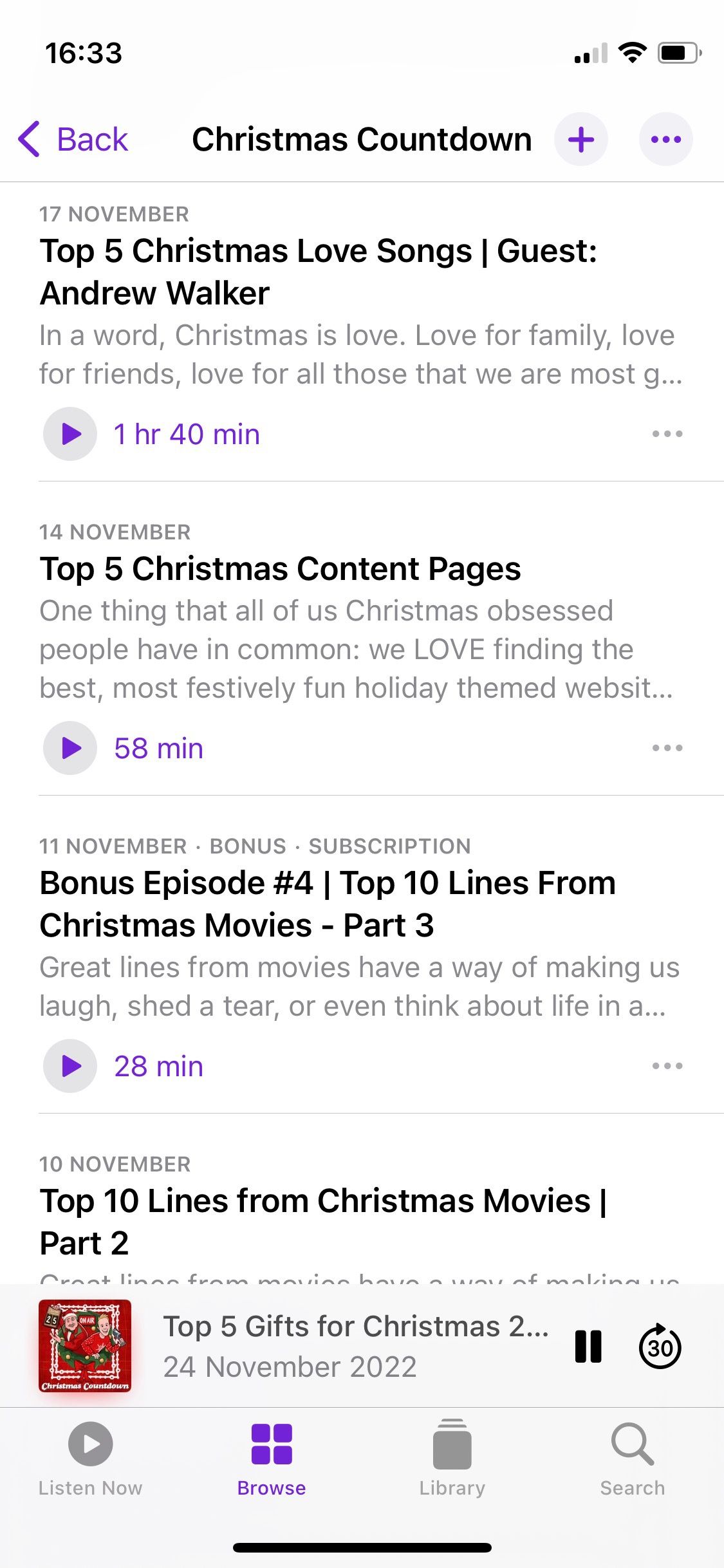
Task: Skip forward 30 seconds
Action: (660, 1346)
